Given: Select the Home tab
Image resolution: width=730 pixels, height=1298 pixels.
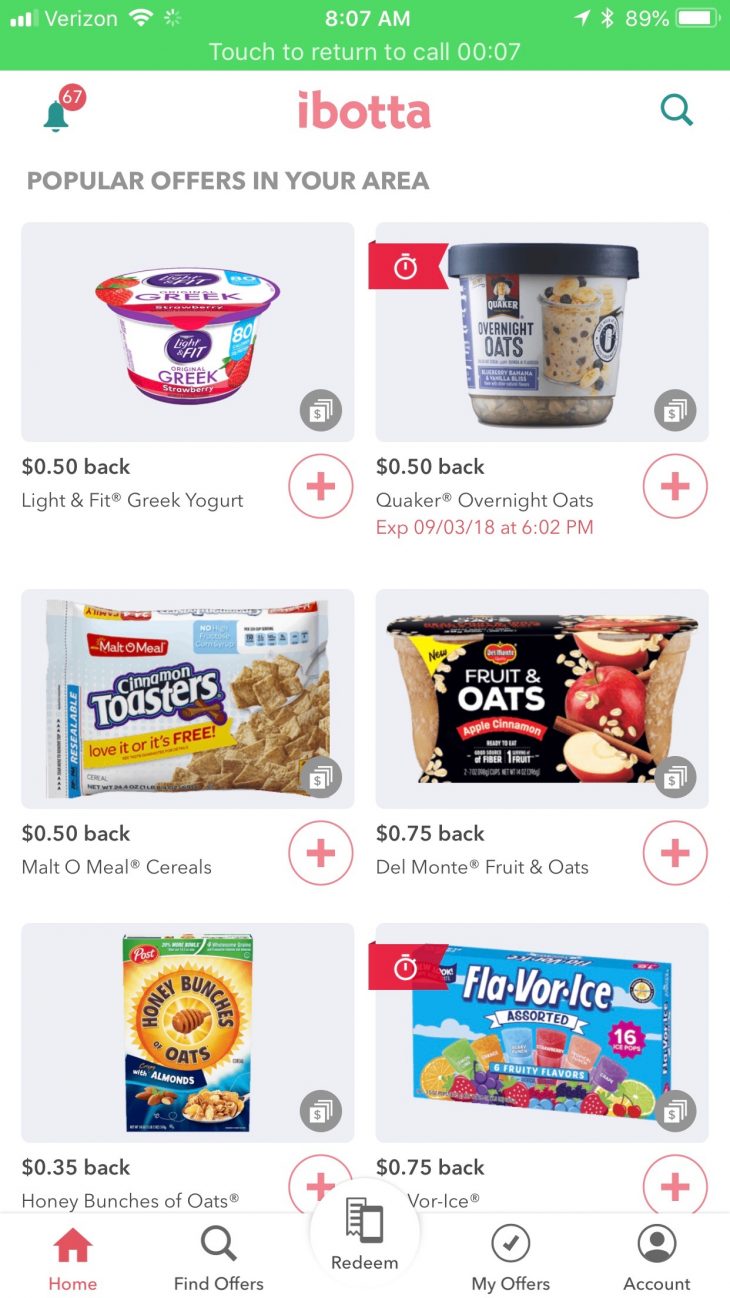Looking at the screenshot, I should tap(73, 1259).
